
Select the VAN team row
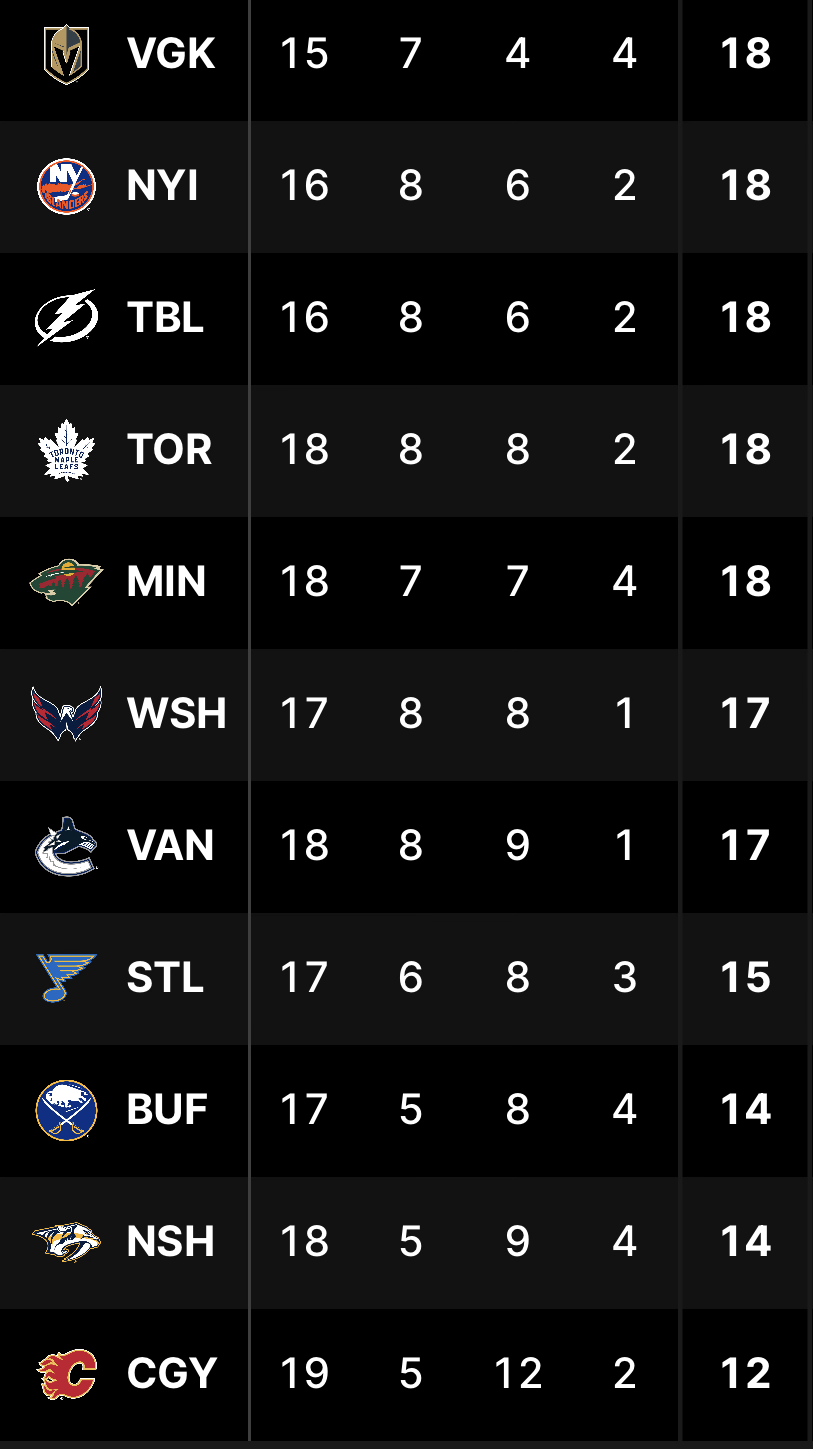(404, 847)
